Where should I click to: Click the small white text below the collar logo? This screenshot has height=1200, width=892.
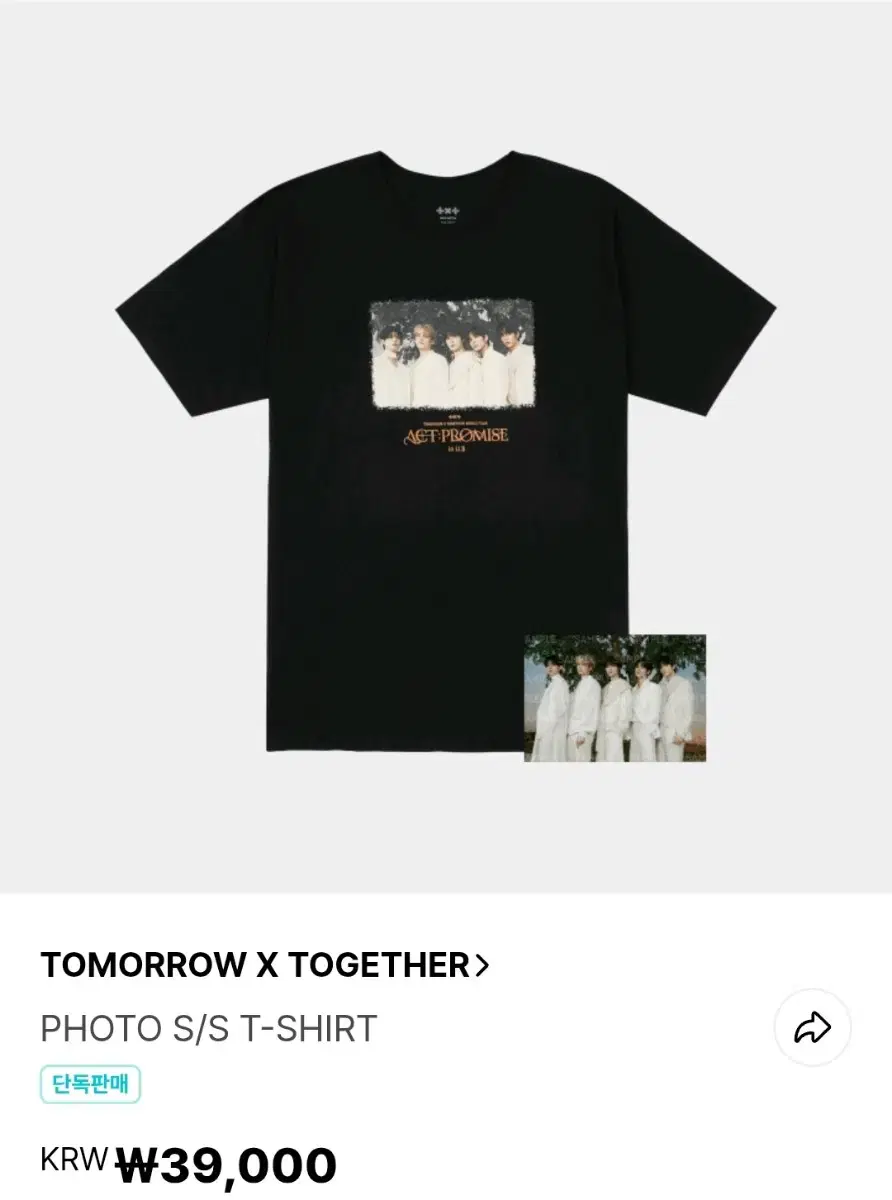click(x=449, y=220)
